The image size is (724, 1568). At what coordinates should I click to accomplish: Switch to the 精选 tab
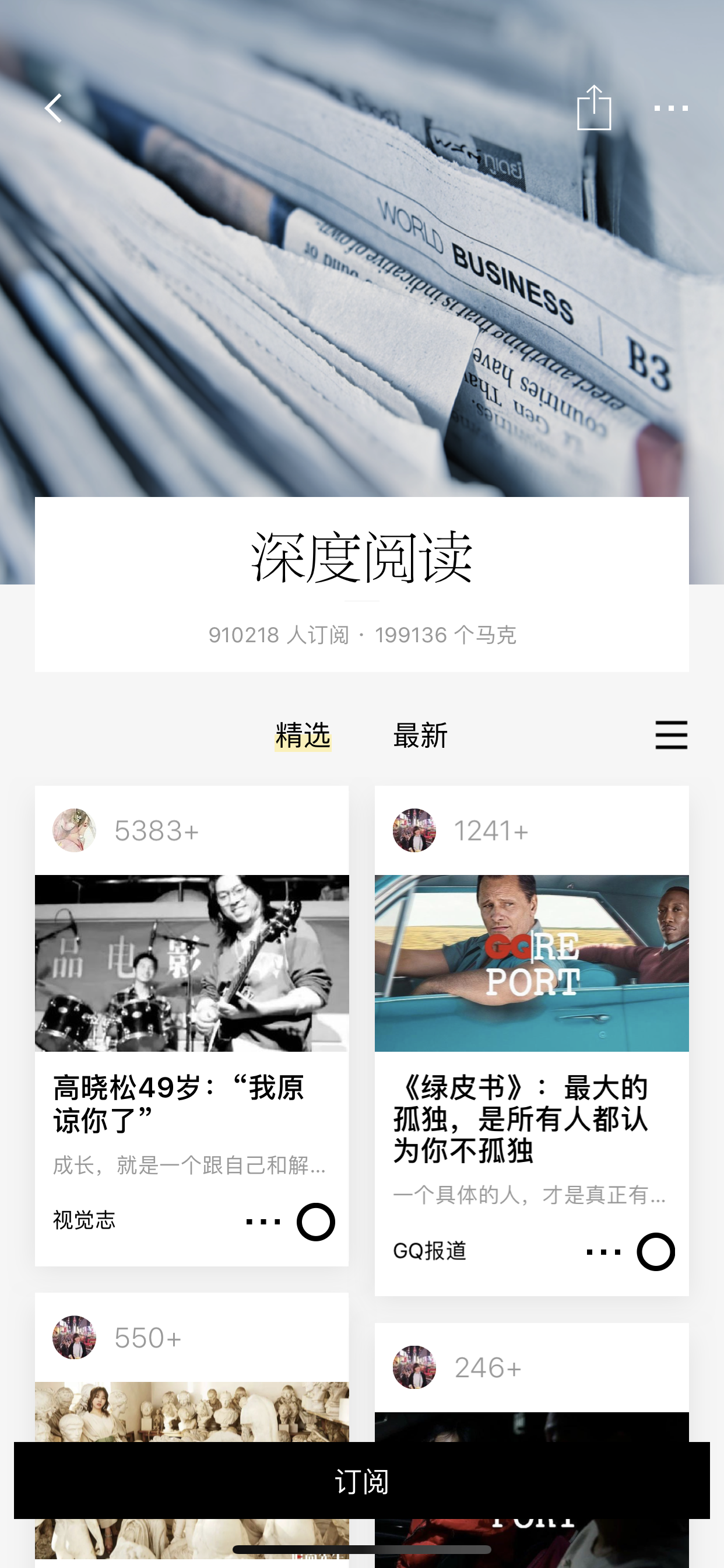pos(303,736)
